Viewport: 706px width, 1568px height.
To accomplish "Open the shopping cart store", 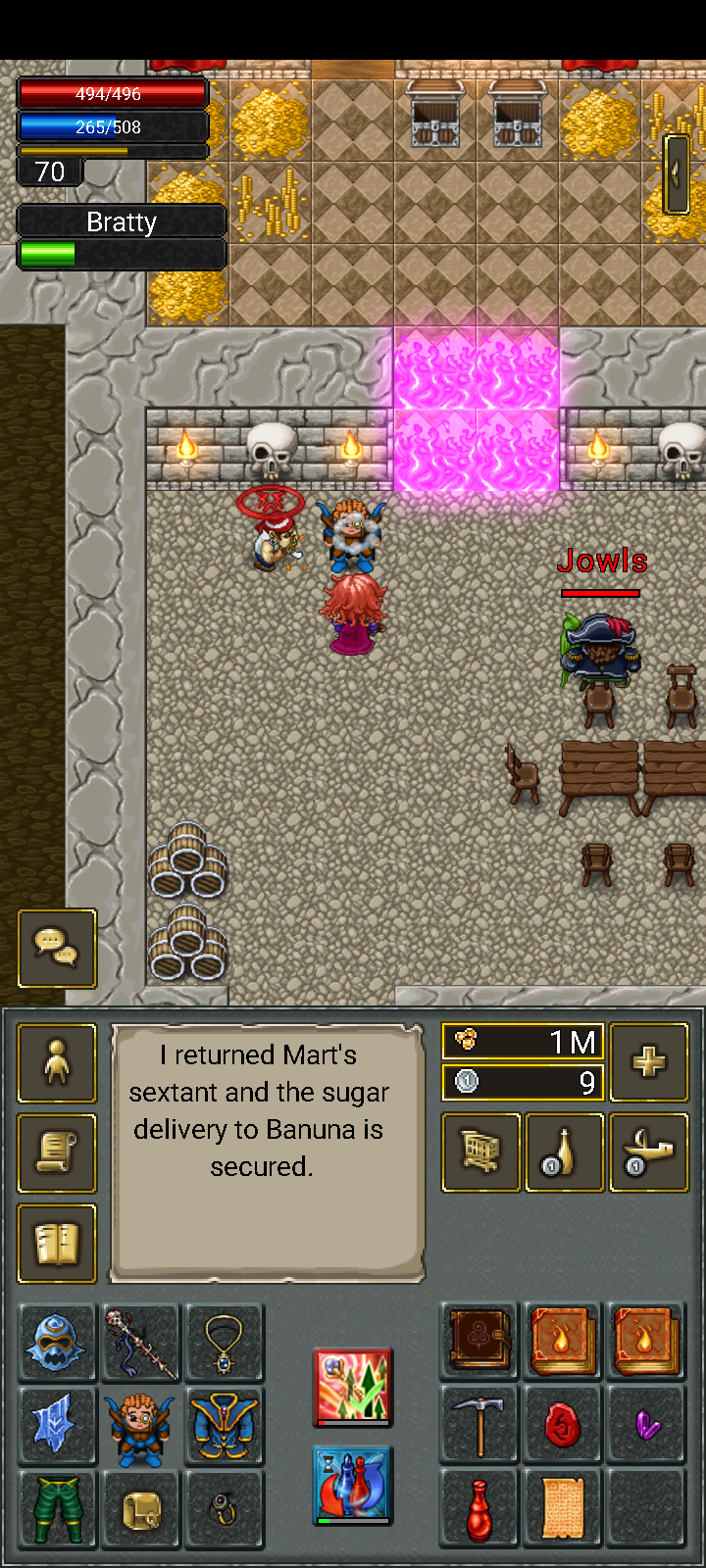I will pos(480,1152).
